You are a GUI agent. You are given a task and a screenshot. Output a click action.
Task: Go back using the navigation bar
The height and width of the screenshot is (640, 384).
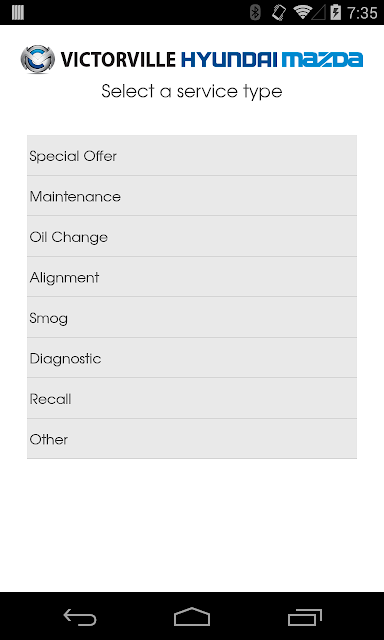coord(80,617)
